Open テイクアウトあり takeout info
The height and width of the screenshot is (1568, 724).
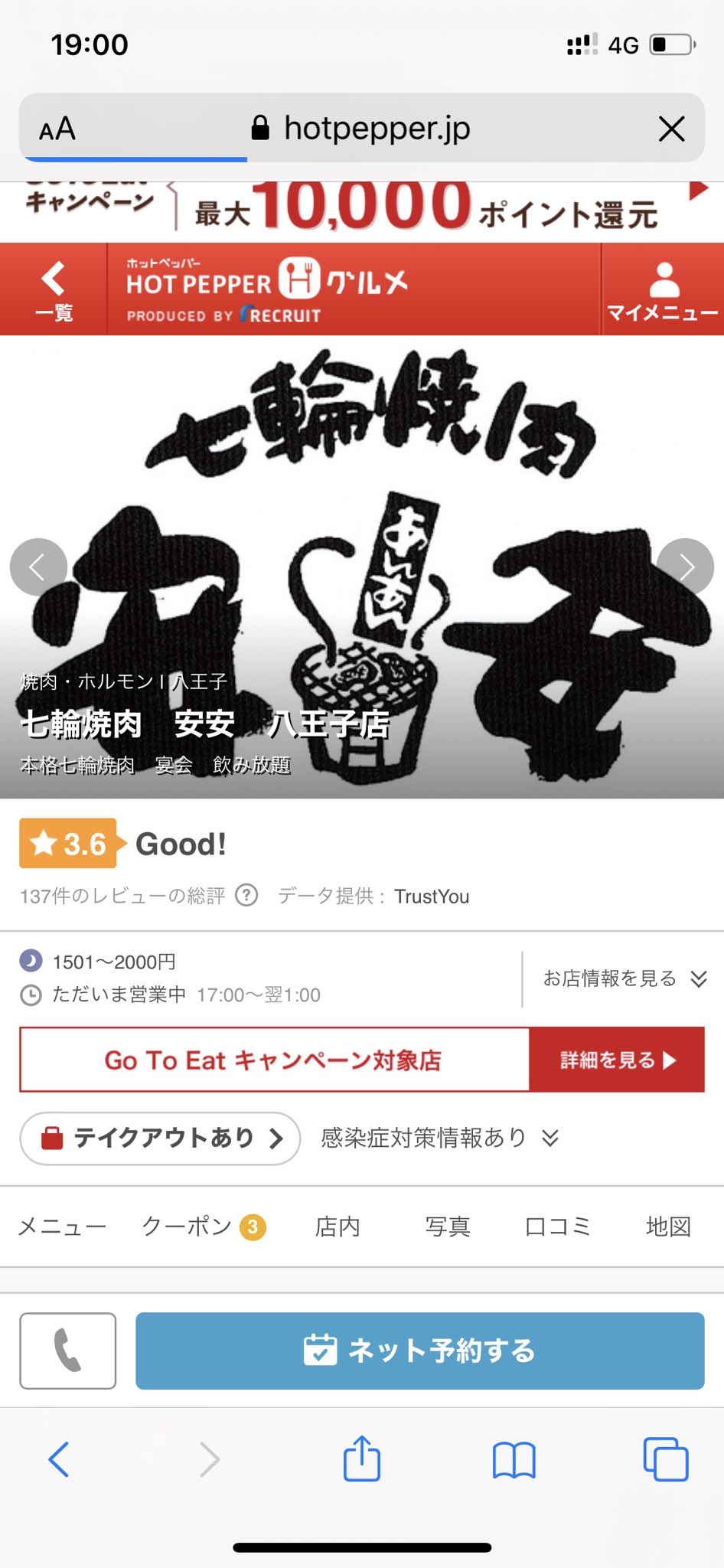[160, 1138]
